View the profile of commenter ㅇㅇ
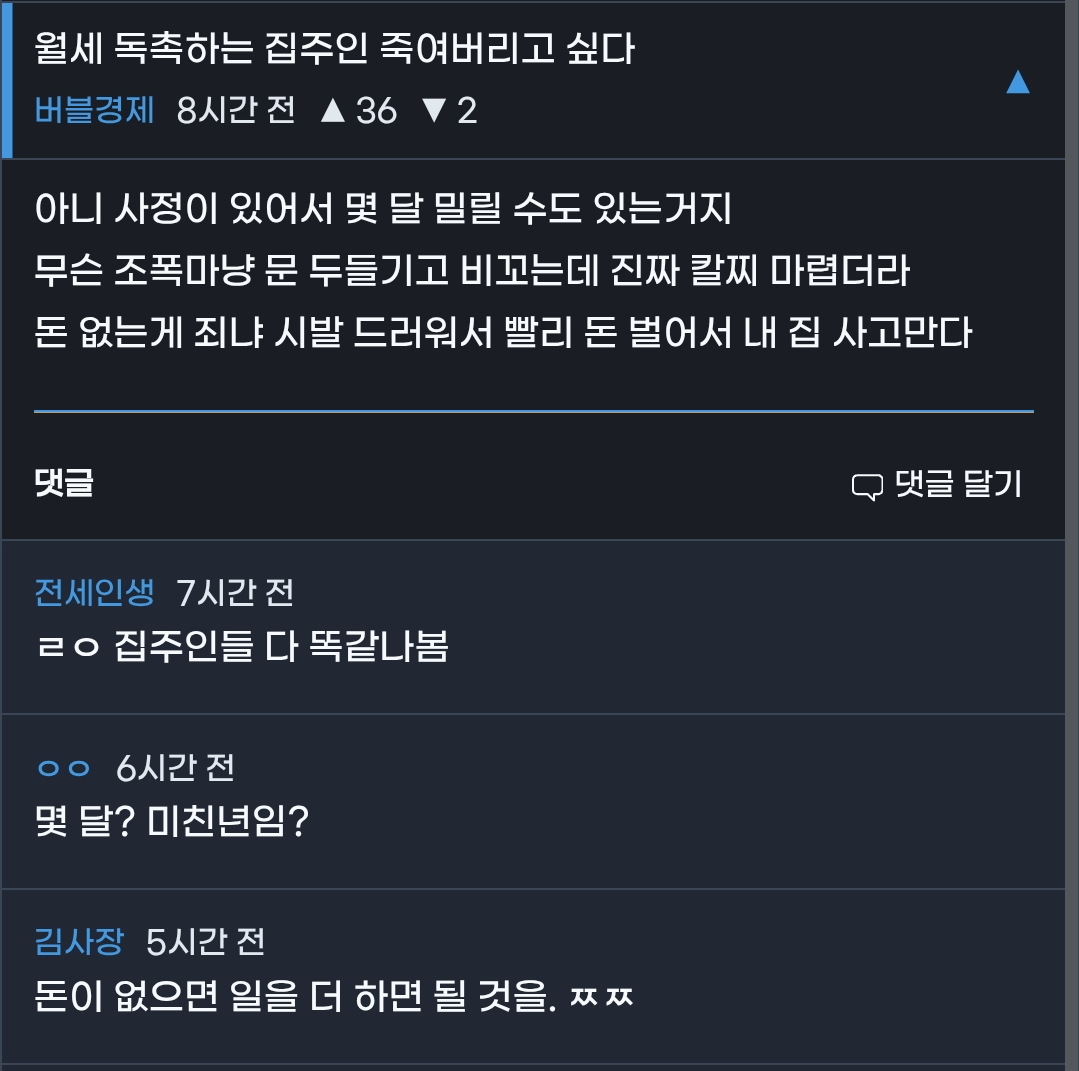 (x=64, y=768)
